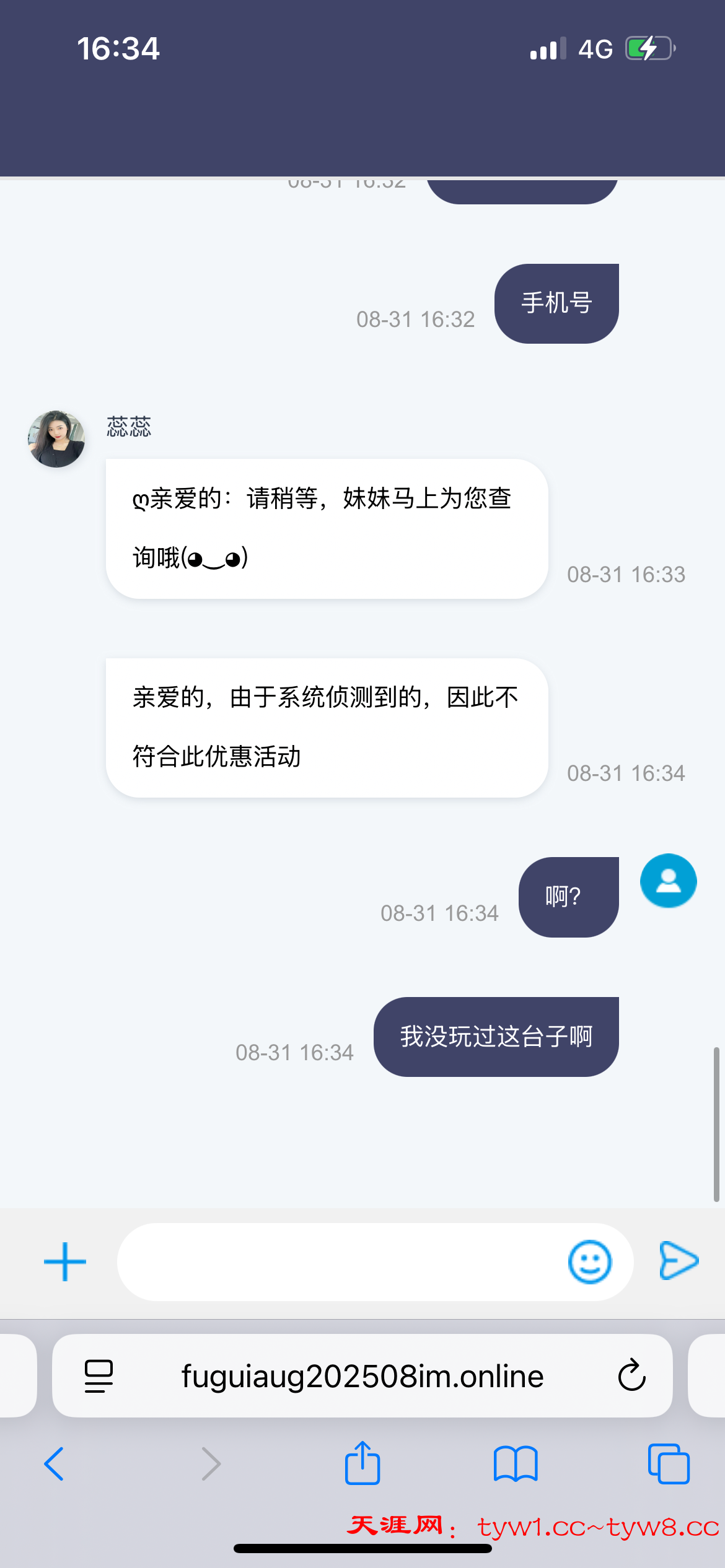Open the avatar of agent 蕊蕊
Viewport: 725px width, 1568px height.
56,439
